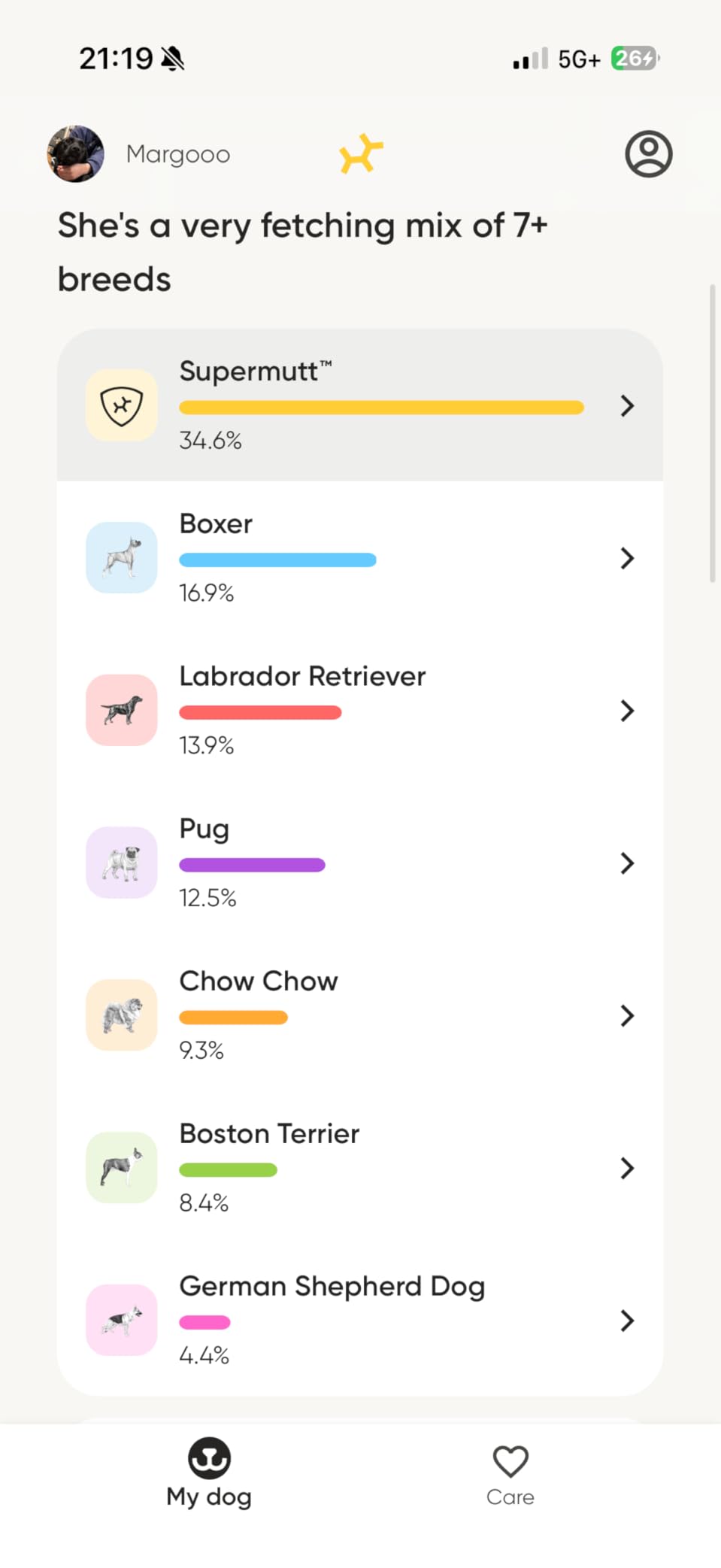Click the Boston Terrier breed icon
Image resolution: width=721 pixels, height=1568 pixels.
[x=121, y=1167]
